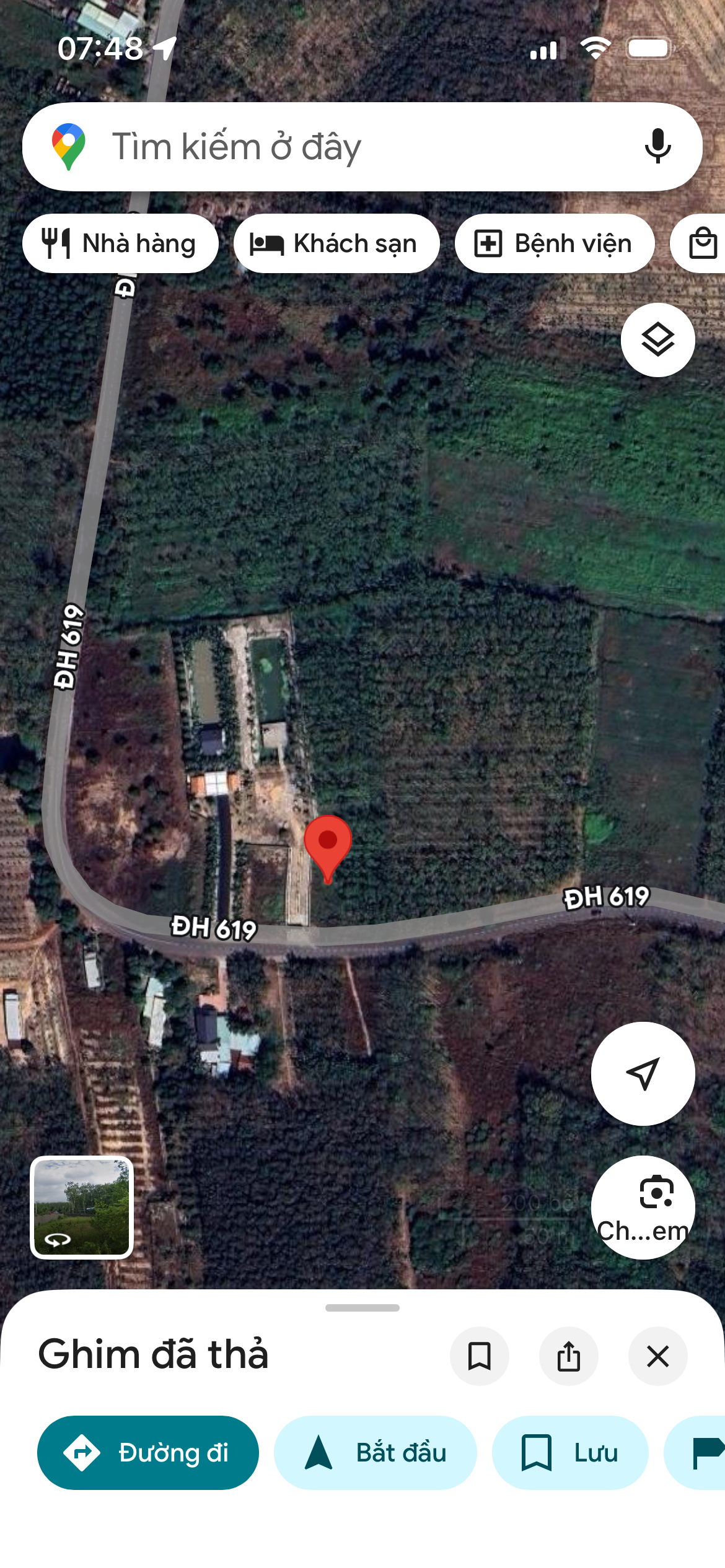Image resolution: width=725 pixels, height=1568 pixels.
Task: Select the Nhà hàng chip
Action: pyautogui.click(x=120, y=243)
